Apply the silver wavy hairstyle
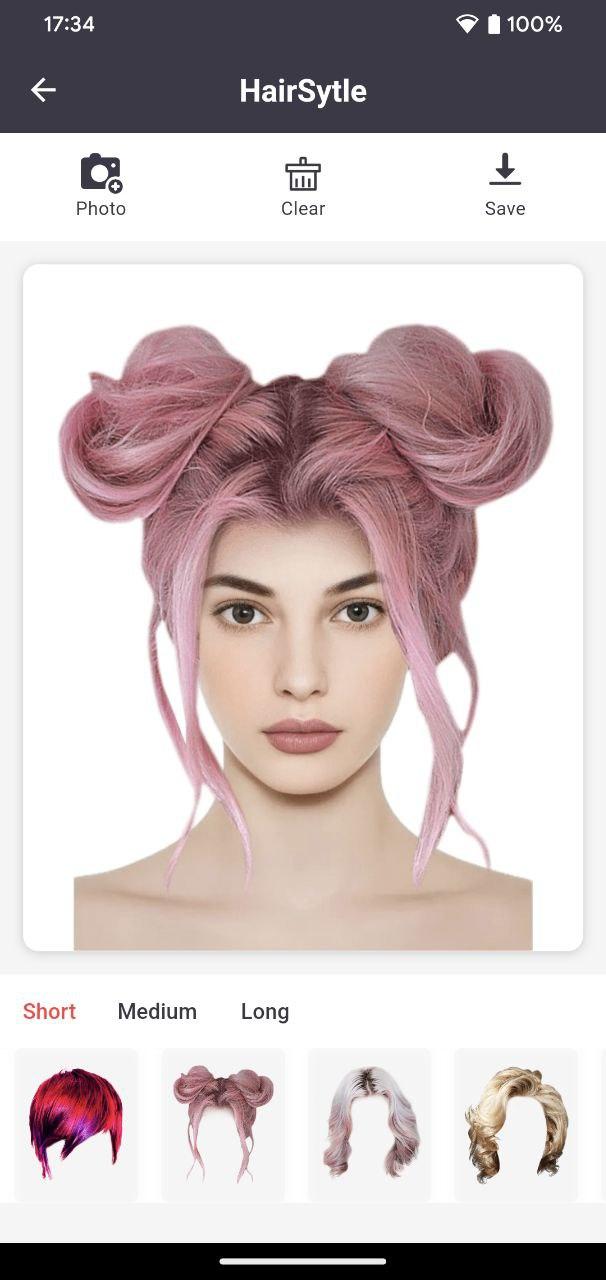The width and height of the screenshot is (606, 1280). point(369,1125)
